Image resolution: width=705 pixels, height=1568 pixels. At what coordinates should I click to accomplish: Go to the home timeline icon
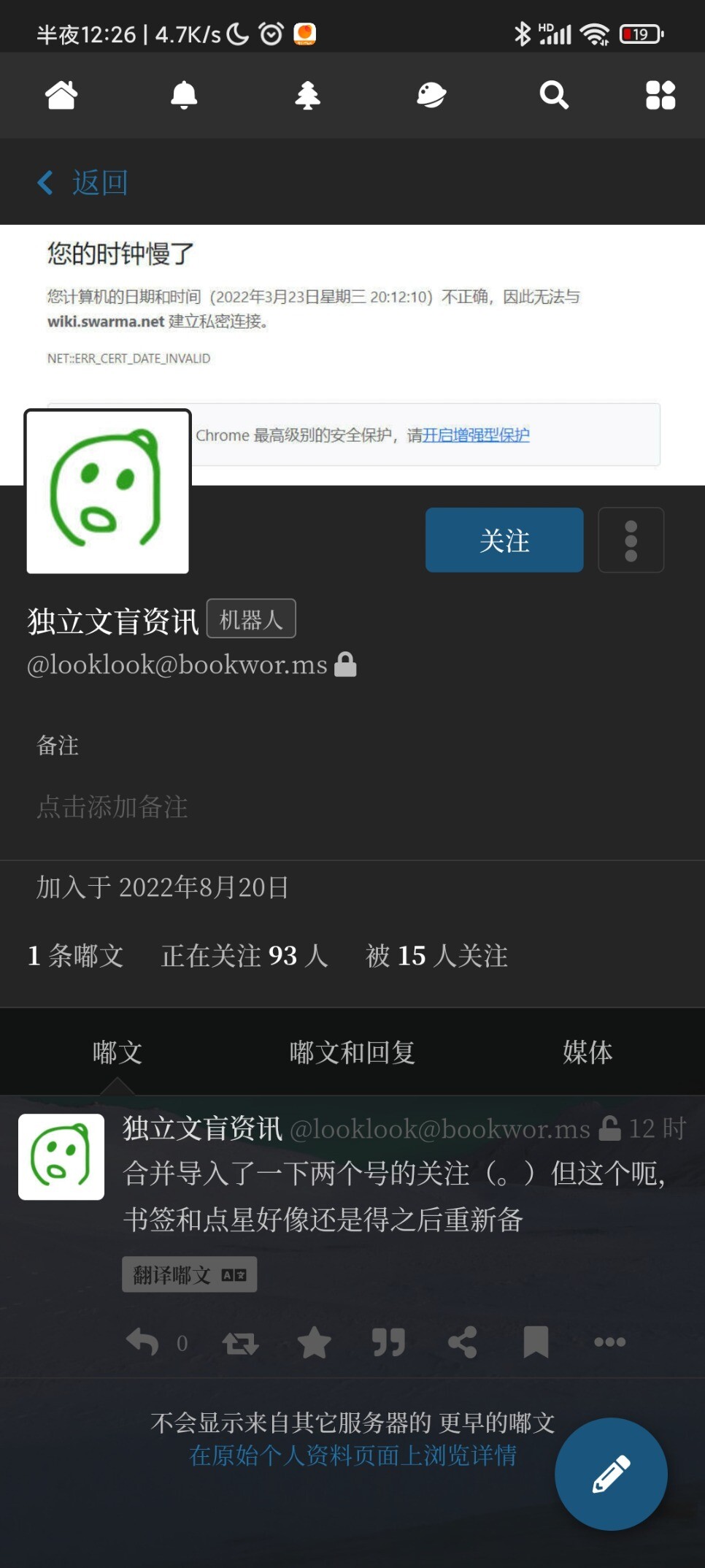coord(61,95)
